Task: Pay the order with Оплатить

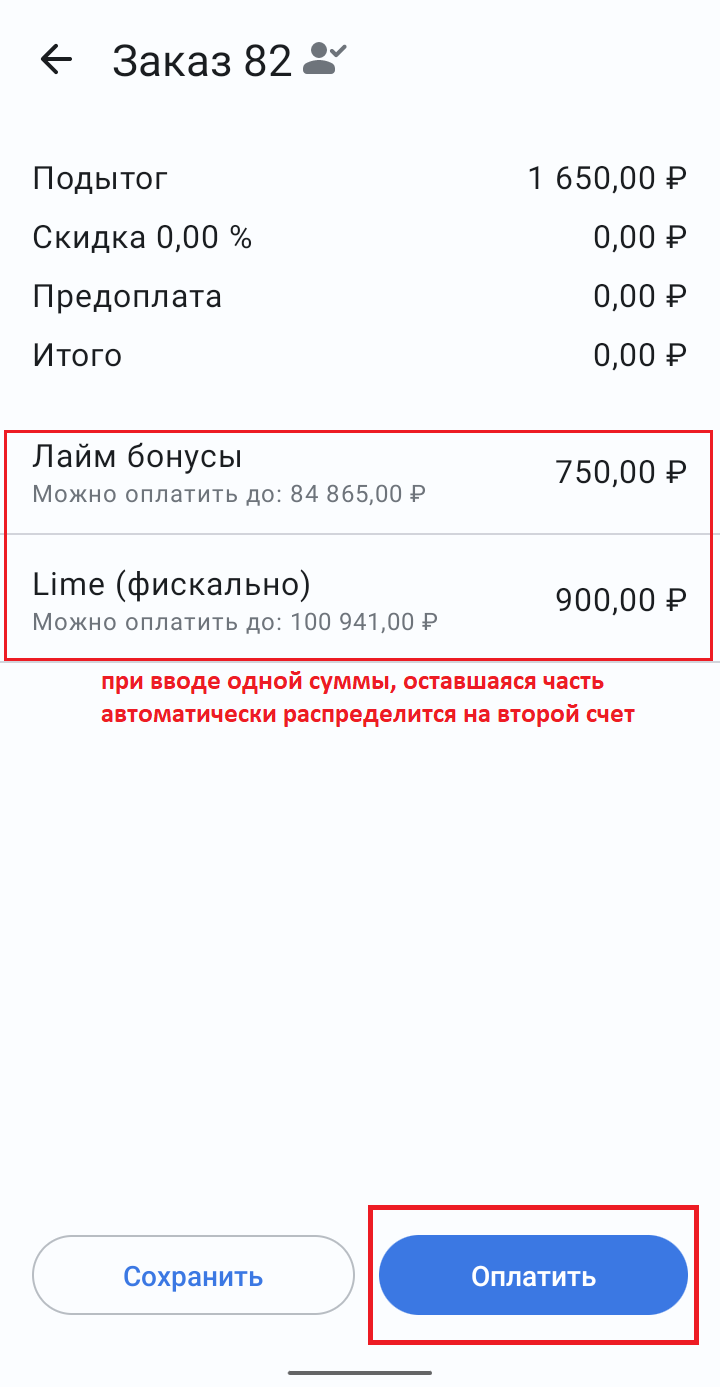Action: (x=533, y=1275)
